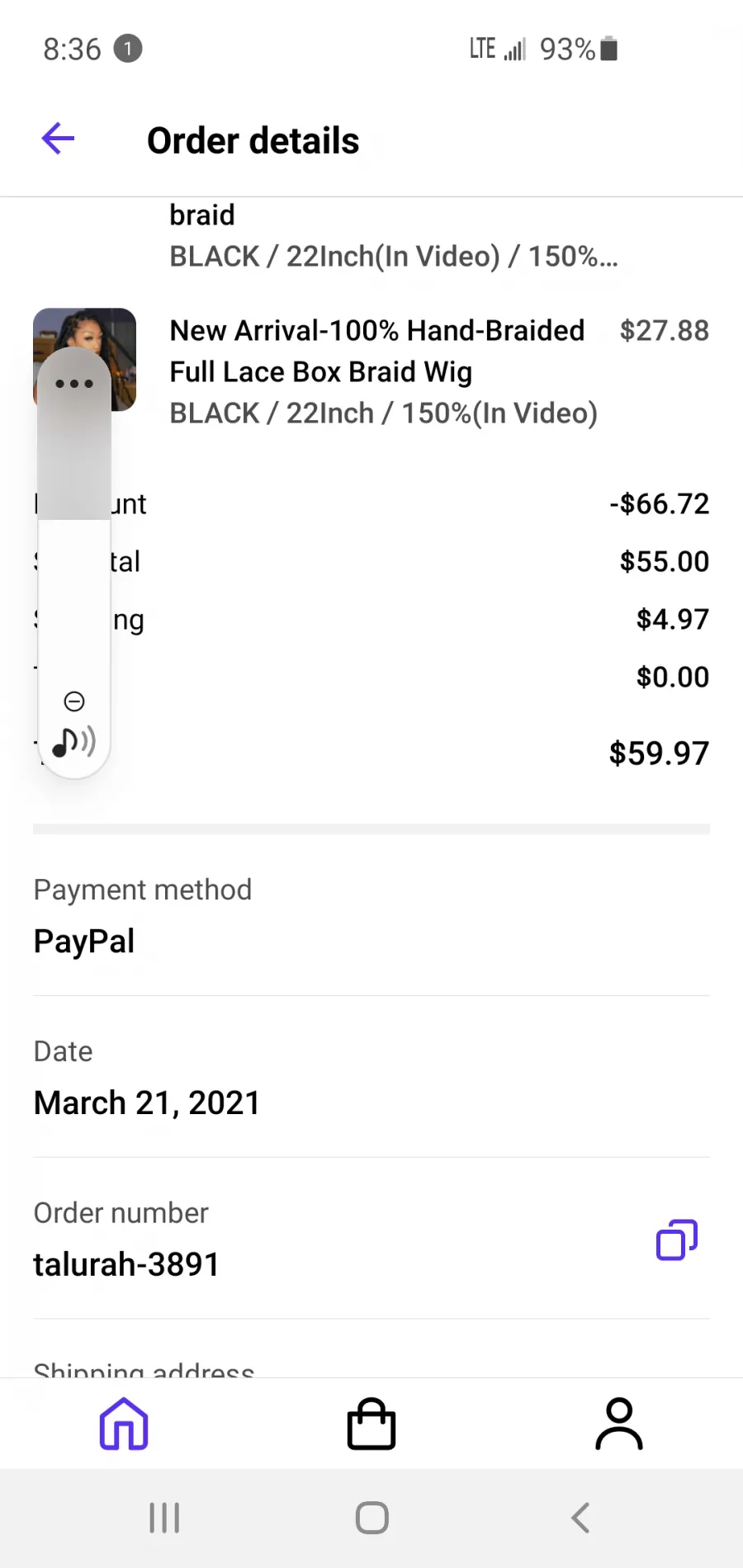
Task: Tap the media sound icon on the floating panel
Action: coord(74,742)
